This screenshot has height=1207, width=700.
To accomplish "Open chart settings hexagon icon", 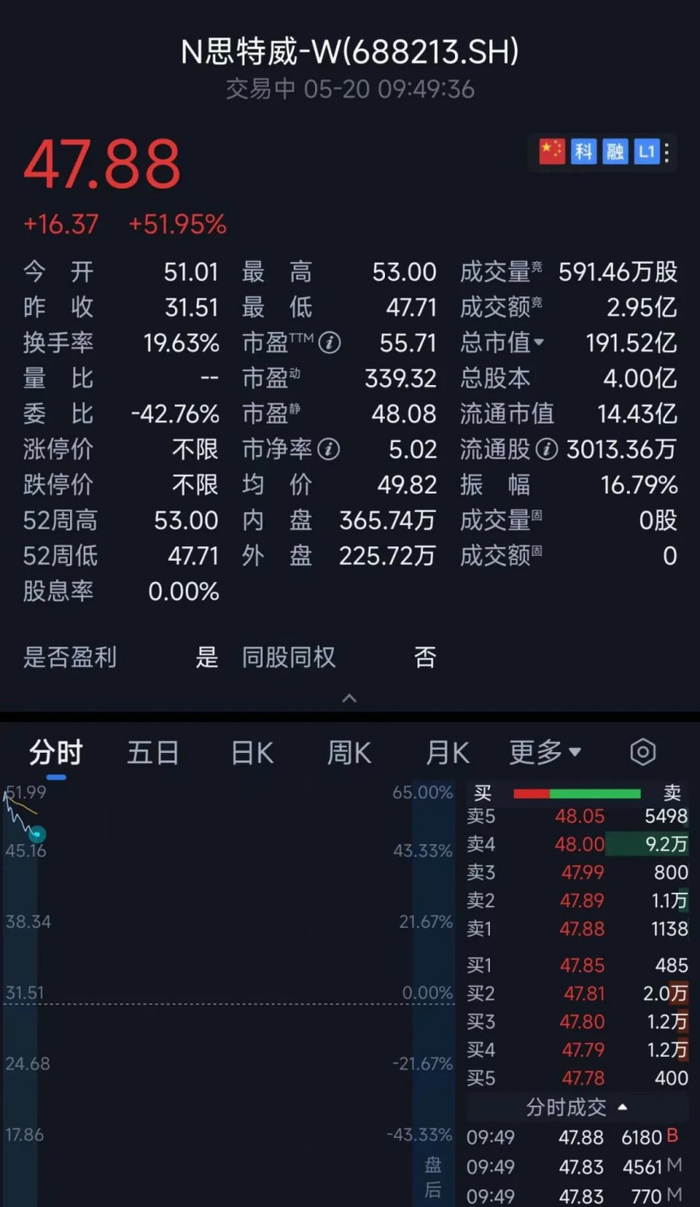I will pyautogui.click(x=643, y=752).
